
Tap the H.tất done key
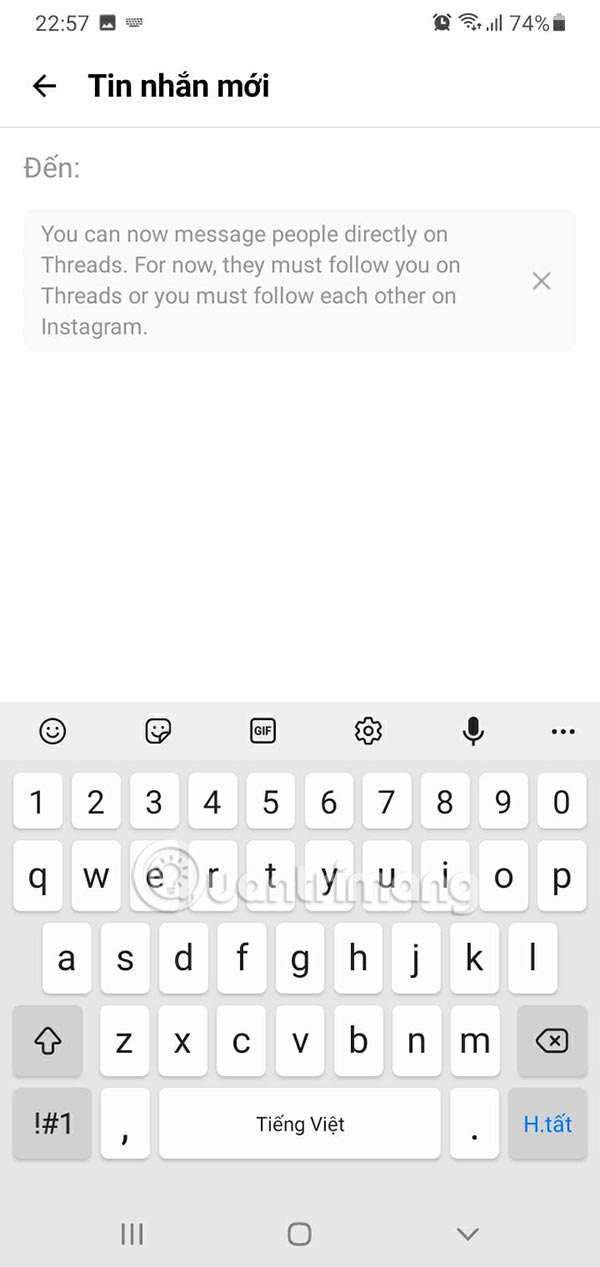(x=547, y=1123)
